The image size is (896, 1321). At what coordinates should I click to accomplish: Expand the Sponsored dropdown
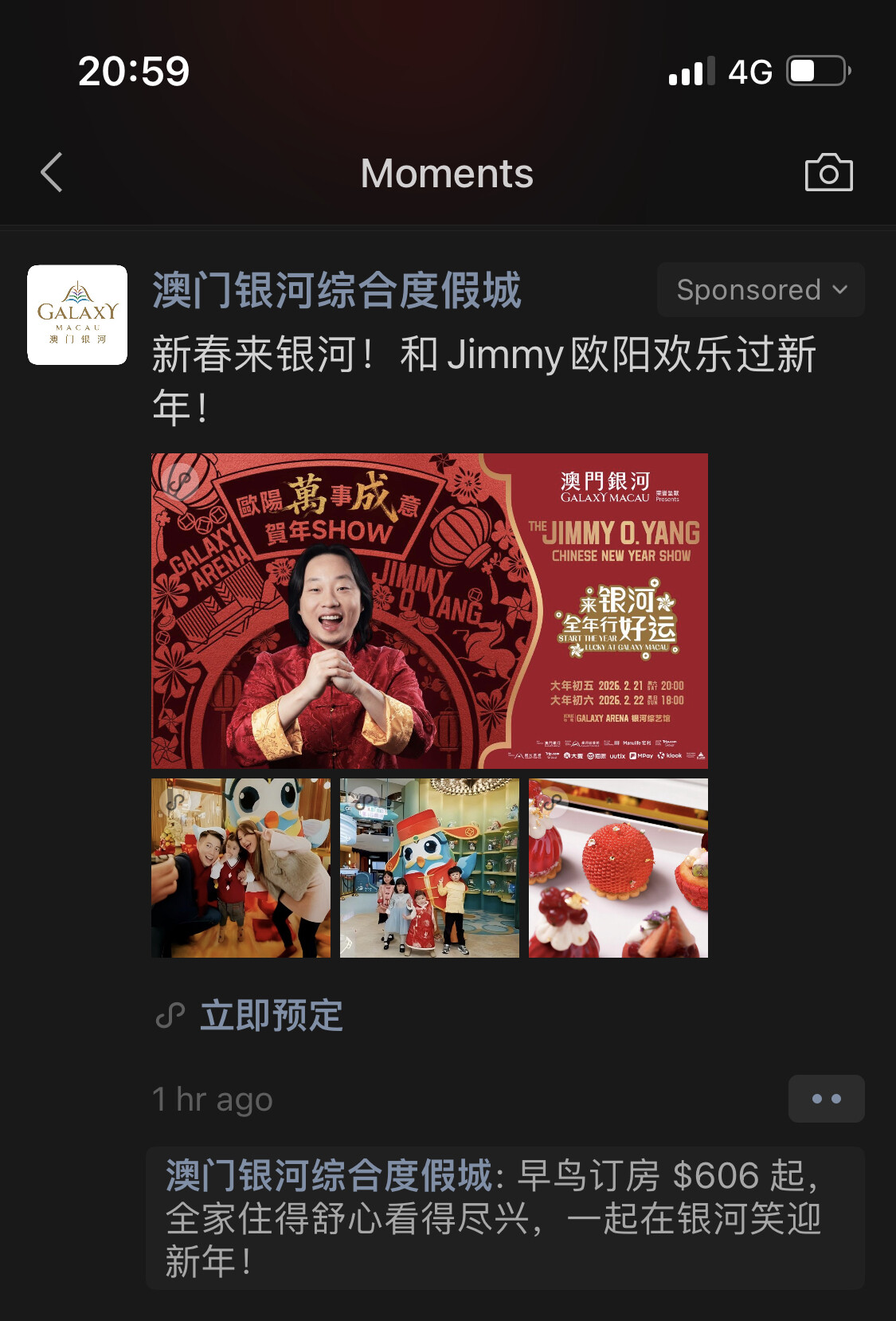[x=761, y=290]
